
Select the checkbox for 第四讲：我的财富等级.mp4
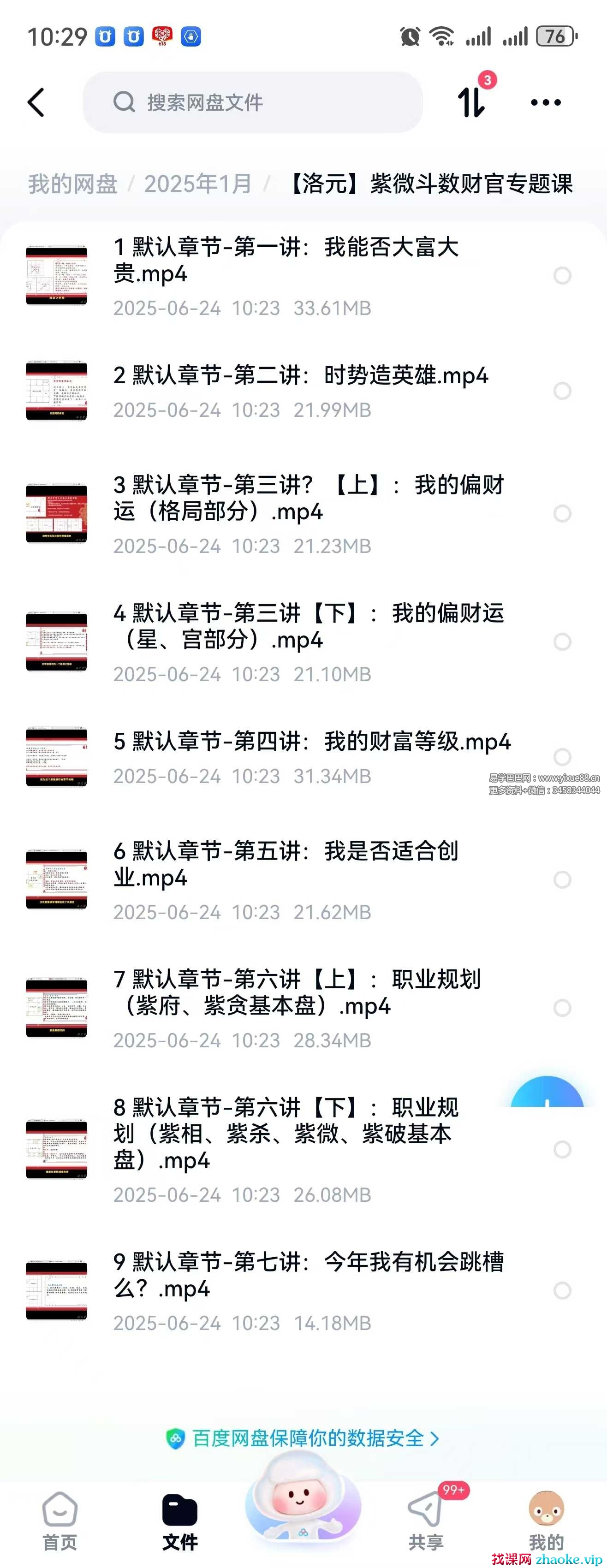[x=562, y=757]
